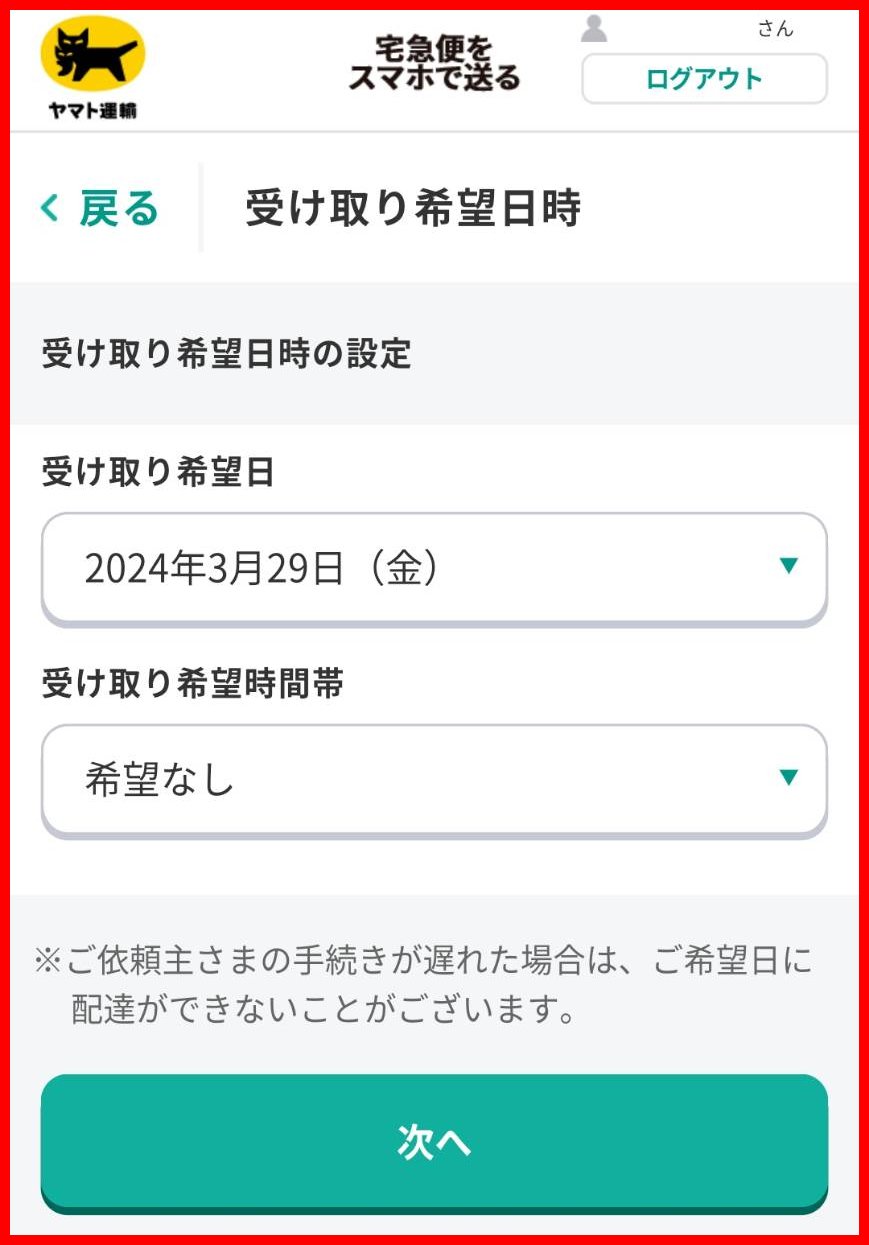Click the Yamato black cat logo
869x1245 pixels.
(95, 55)
